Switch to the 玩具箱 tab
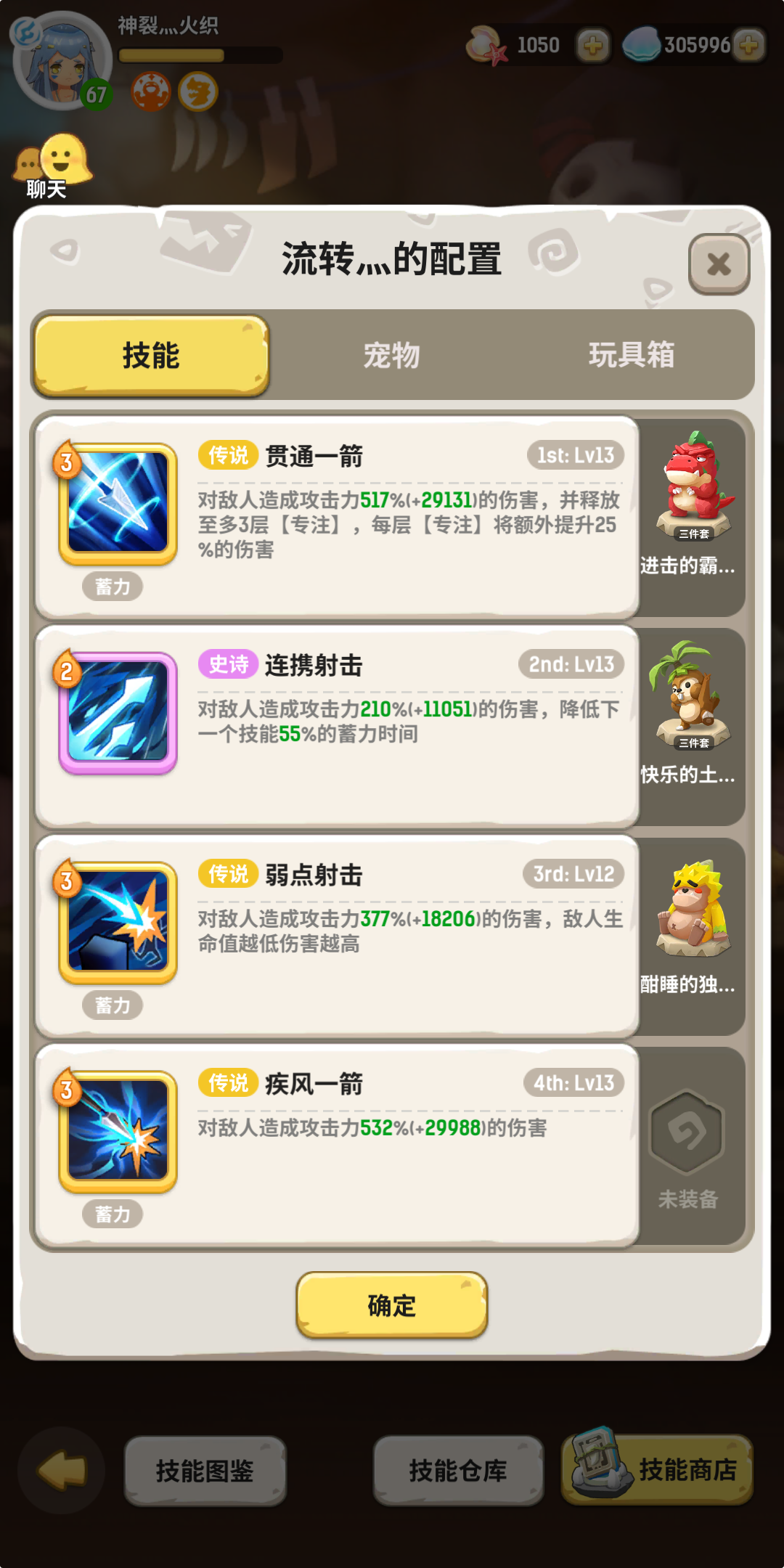The image size is (784, 1568). (x=632, y=356)
